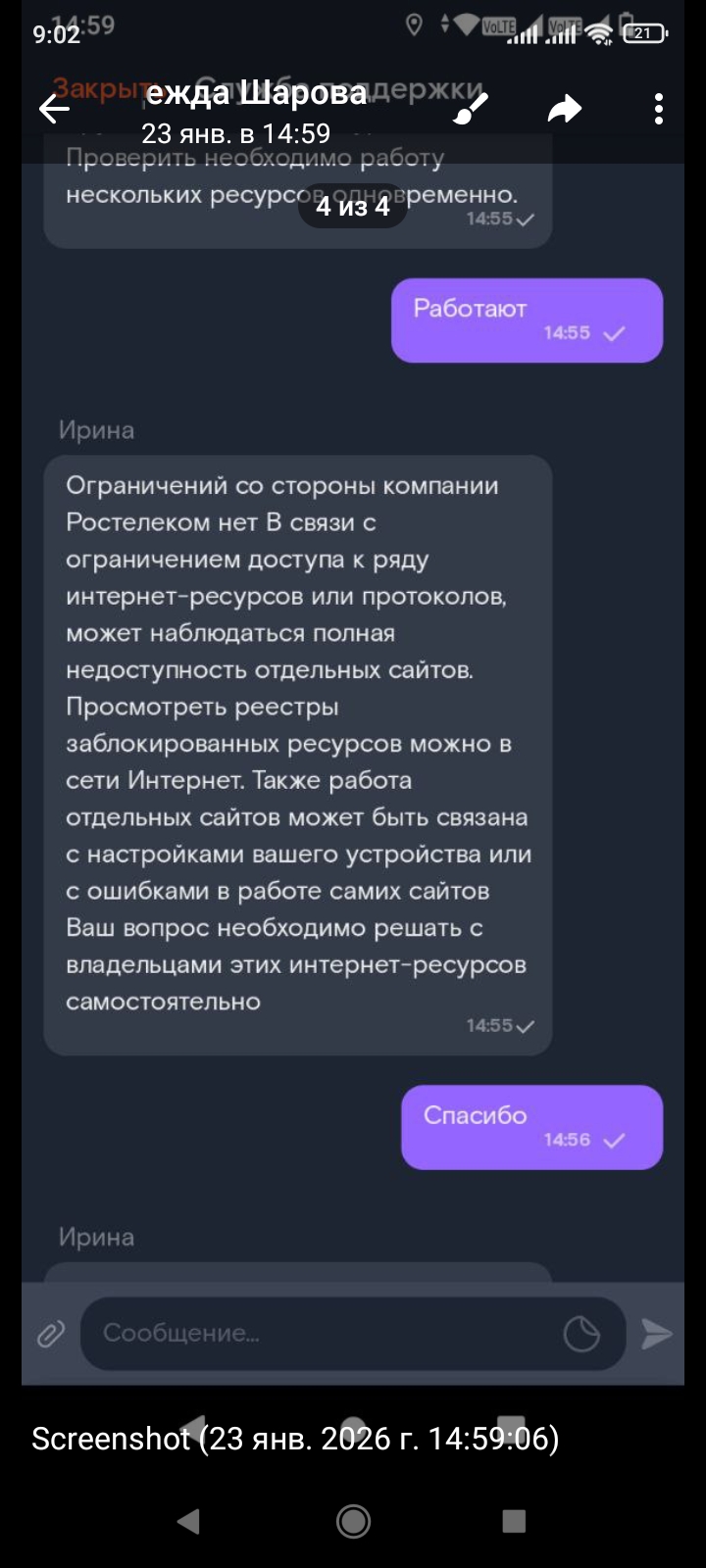This screenshot has height=1568, width=706.
Task: Edit the image with the brush tool
Action: point(471,109)
